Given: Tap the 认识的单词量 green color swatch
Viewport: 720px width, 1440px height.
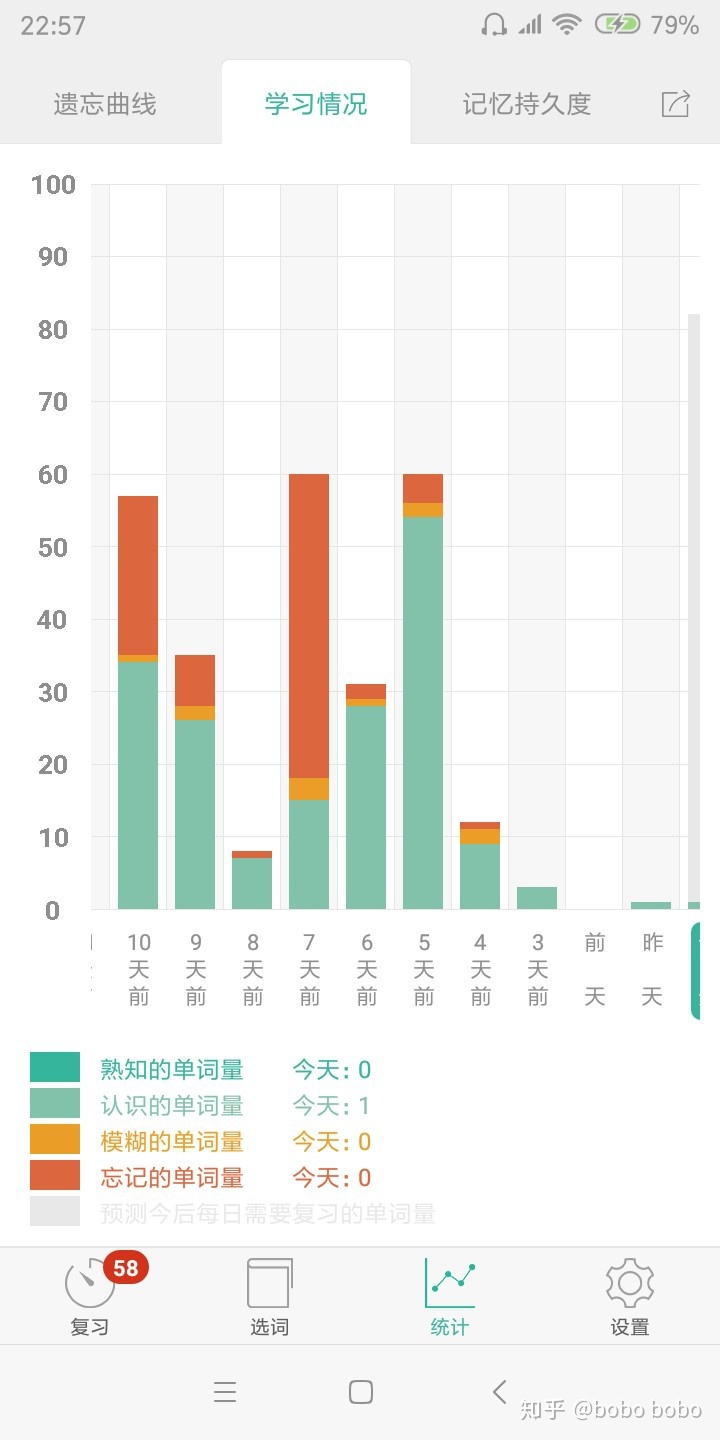Looking at the screenshot, I should pos(57,1104).
